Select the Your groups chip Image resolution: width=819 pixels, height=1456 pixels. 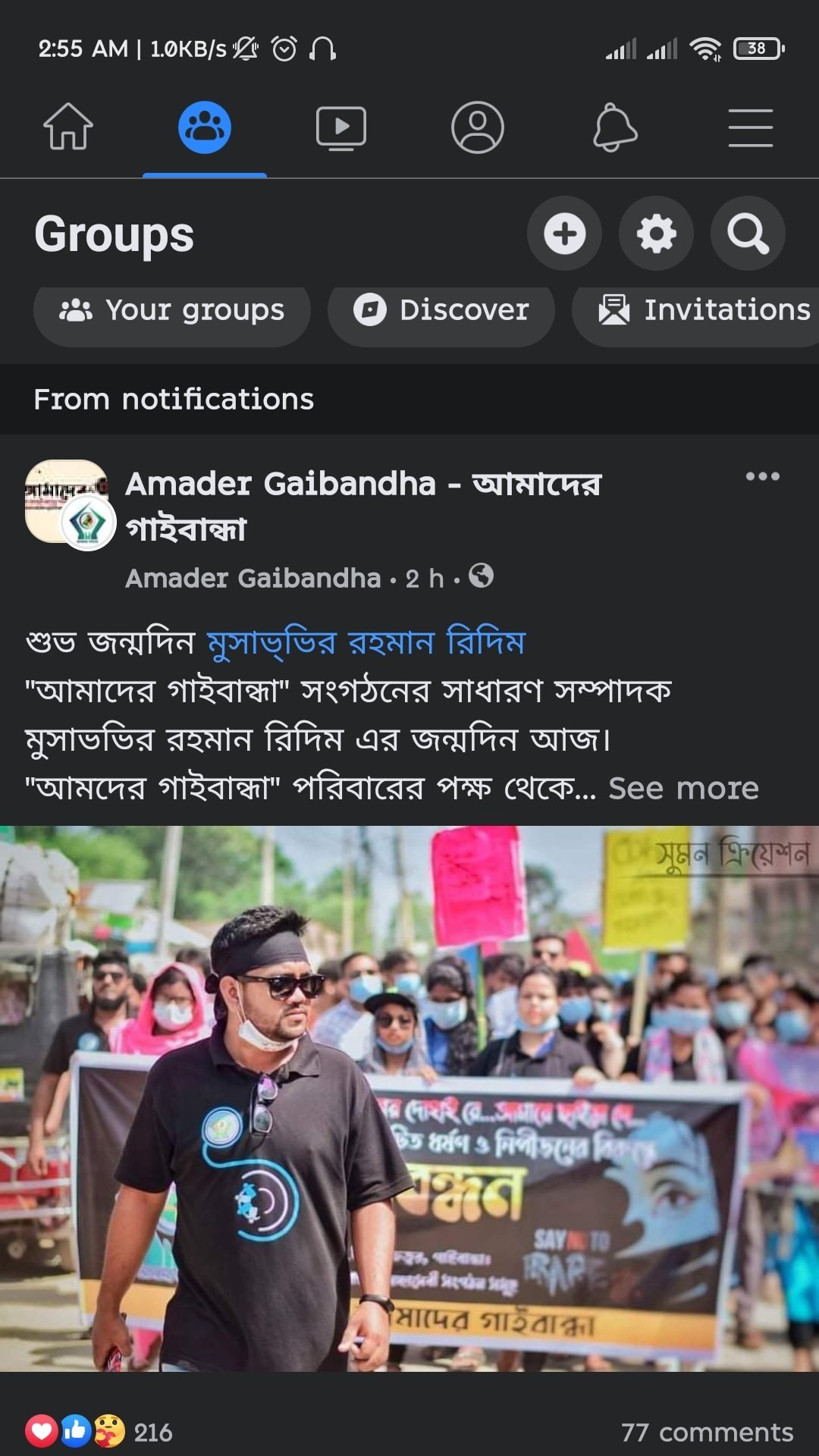click(172, 310)
